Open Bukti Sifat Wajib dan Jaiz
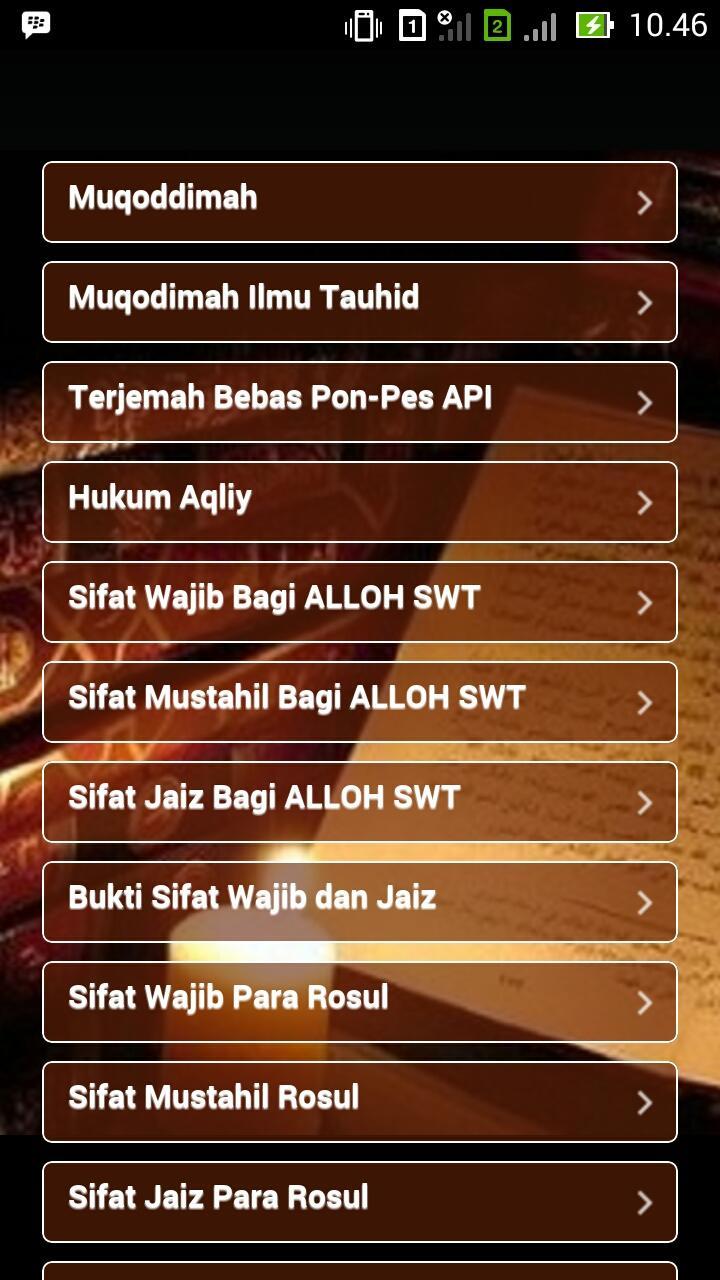This screenshot has width=720, height=1280. (360, 902)
